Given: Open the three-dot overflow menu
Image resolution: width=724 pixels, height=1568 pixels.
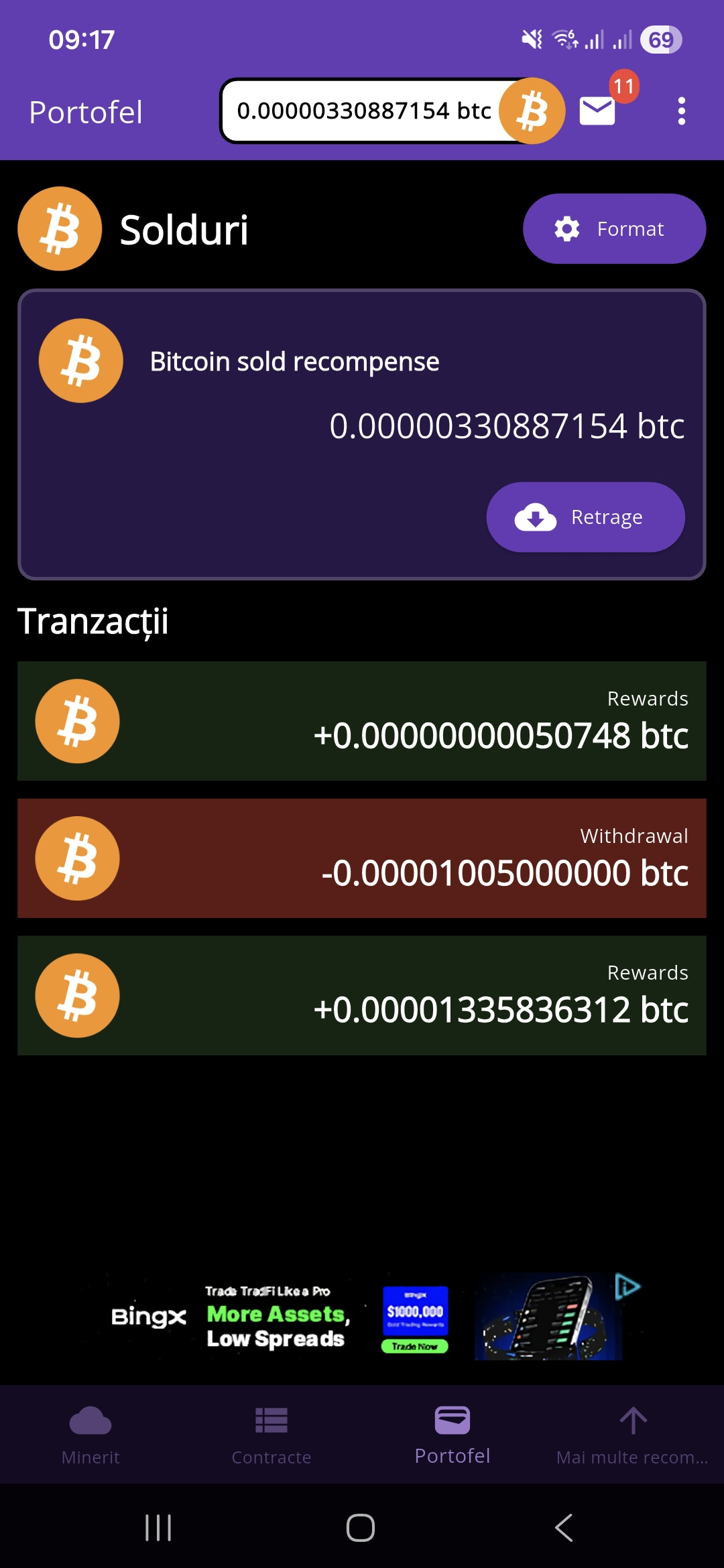Looking at the screenshot, I should pos(681,111).
